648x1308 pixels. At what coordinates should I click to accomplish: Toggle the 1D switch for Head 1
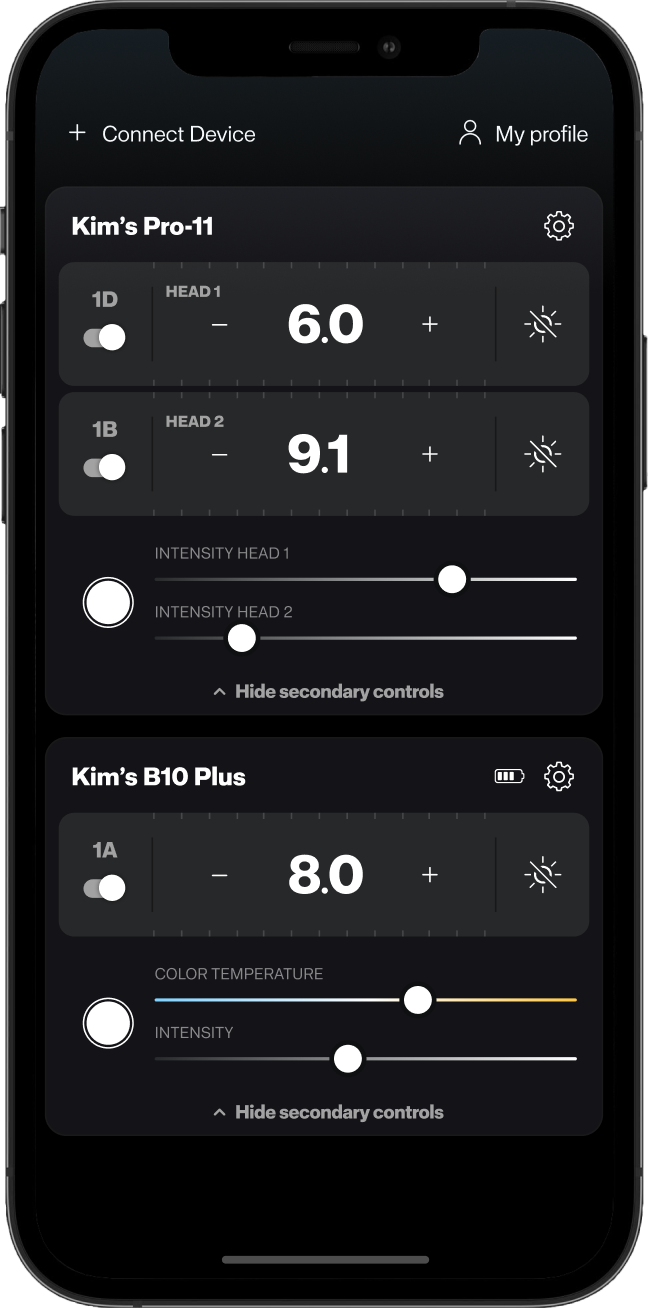(x=104, y=337)
